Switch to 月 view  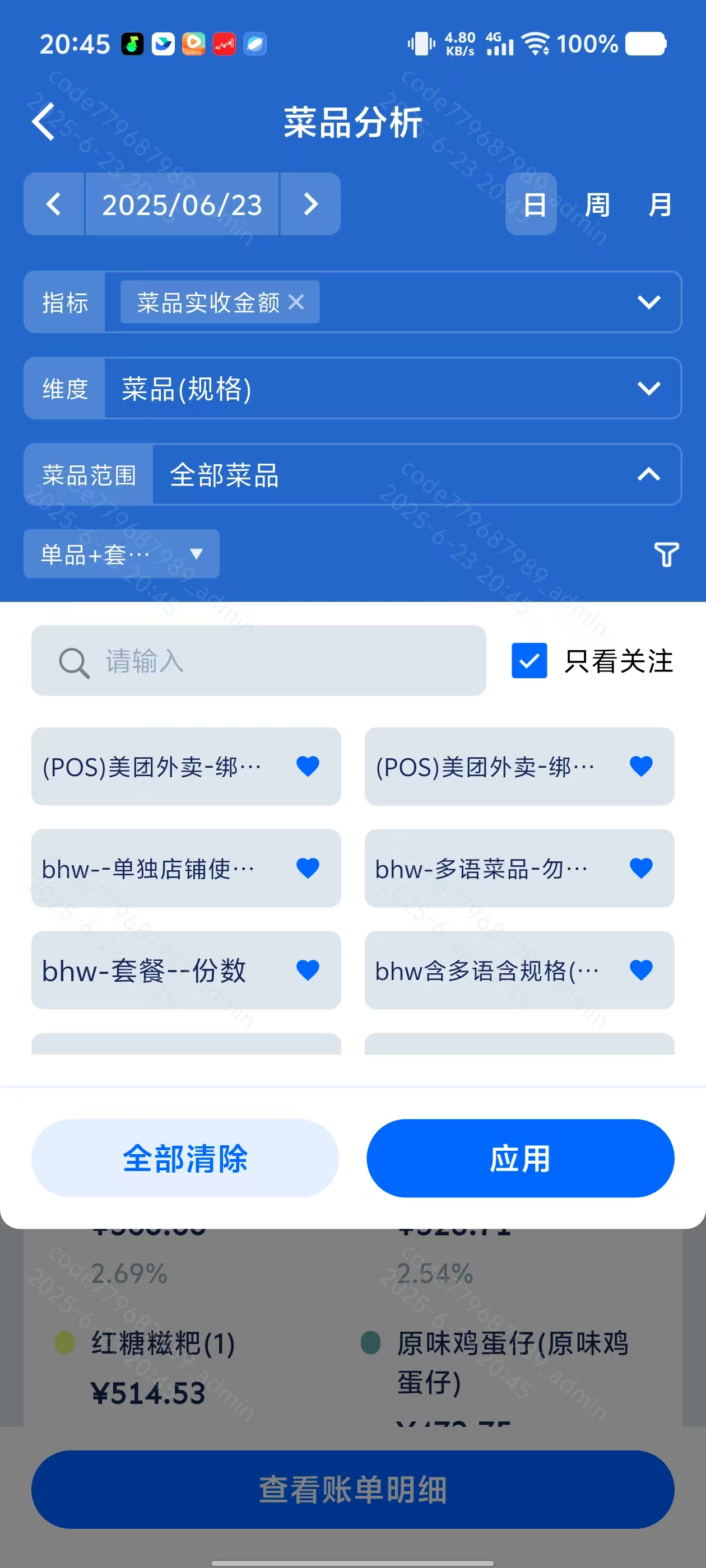659,204
